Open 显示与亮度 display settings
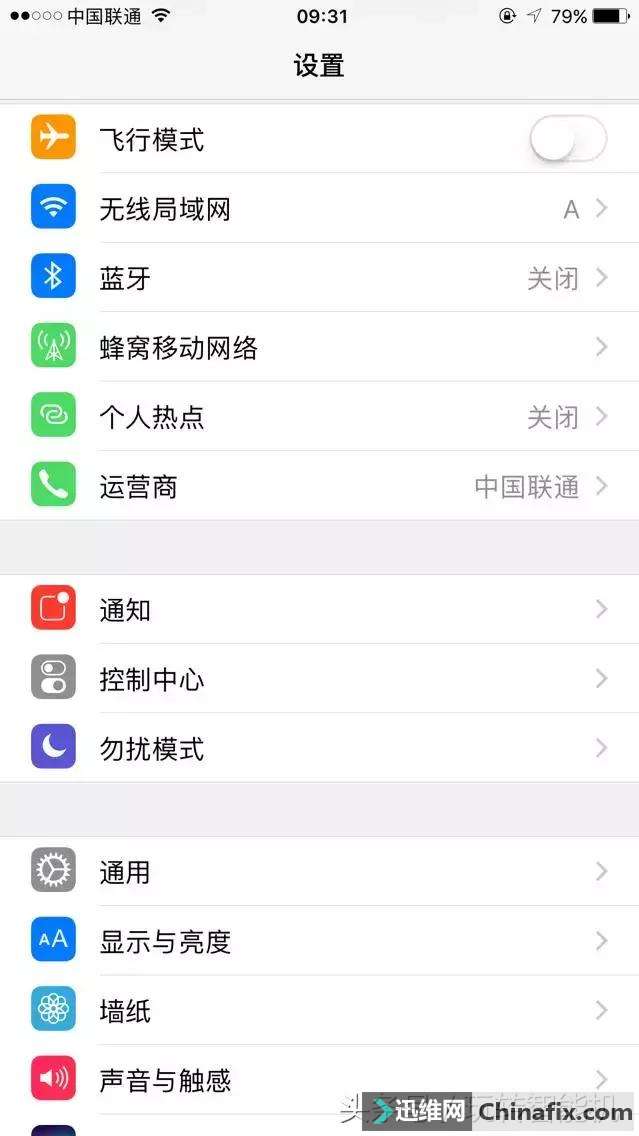The width and height of the screenshot is (639, 1136). point(319,941)
